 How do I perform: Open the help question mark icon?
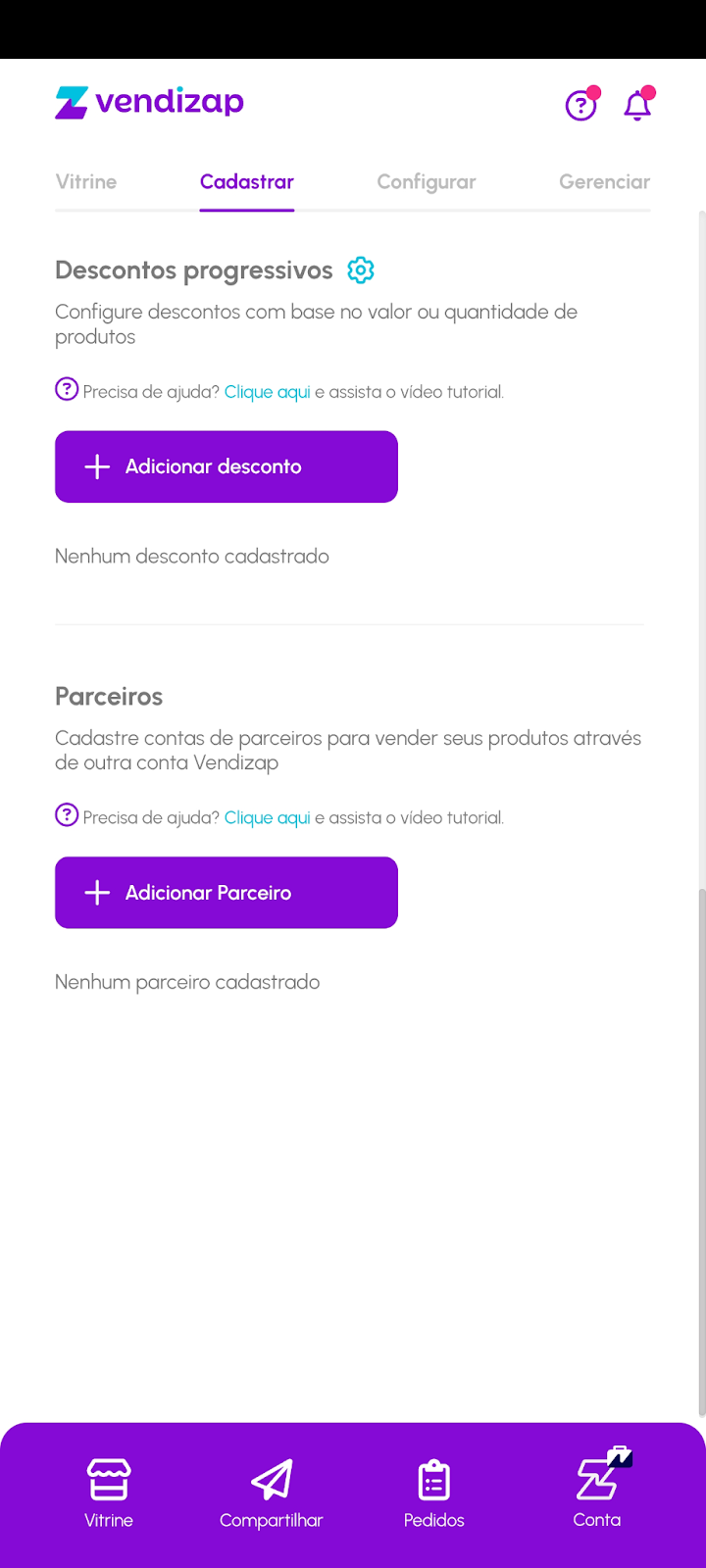(580, 105)
